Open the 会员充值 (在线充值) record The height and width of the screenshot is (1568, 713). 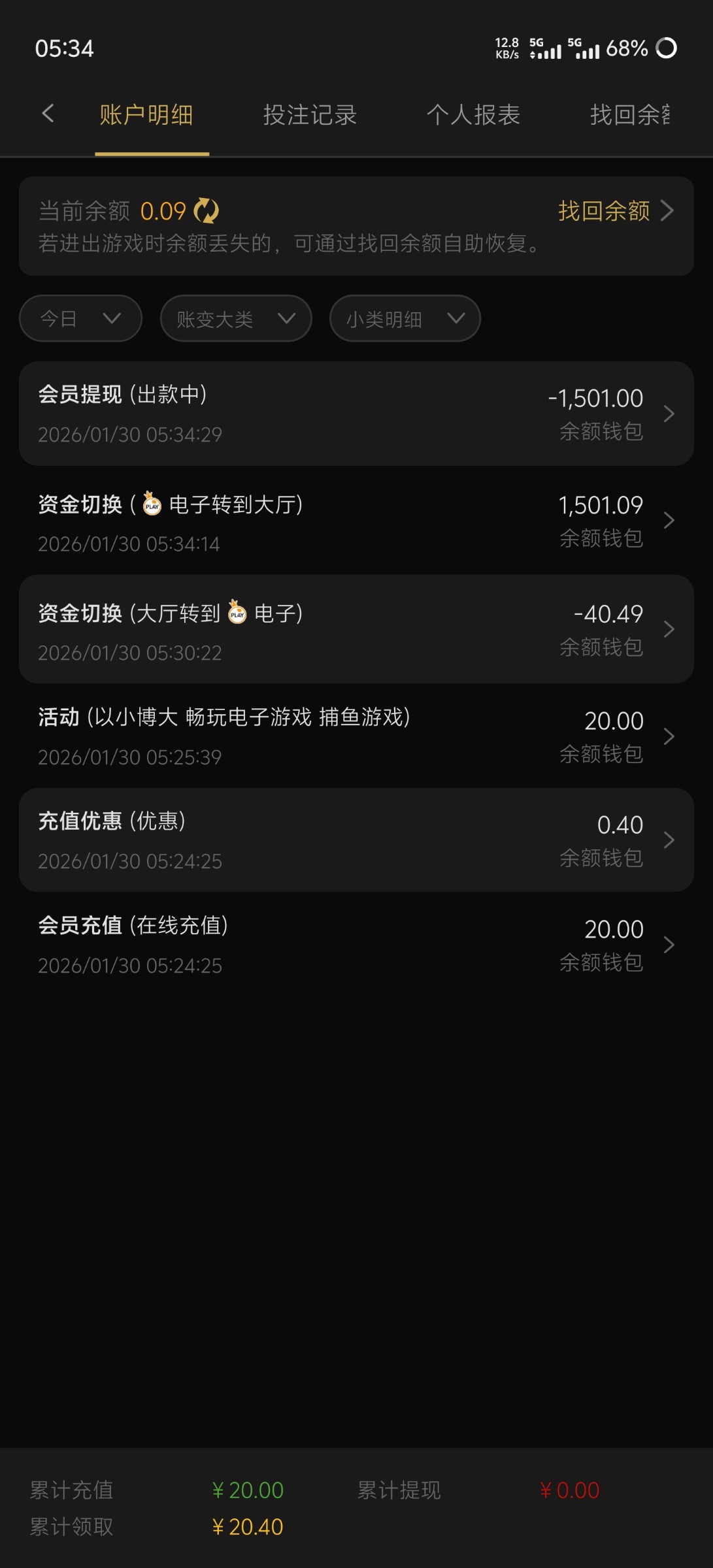[356, 945]
